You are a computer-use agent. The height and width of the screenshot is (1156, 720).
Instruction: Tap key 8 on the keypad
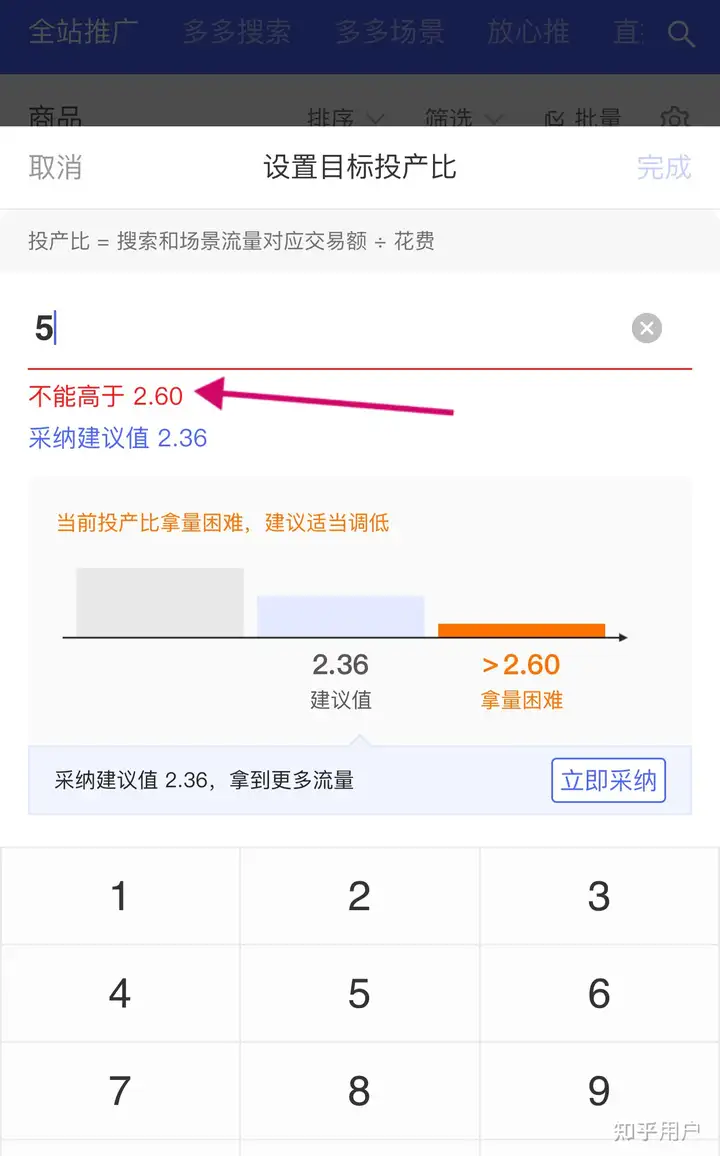pos(360,1090)
